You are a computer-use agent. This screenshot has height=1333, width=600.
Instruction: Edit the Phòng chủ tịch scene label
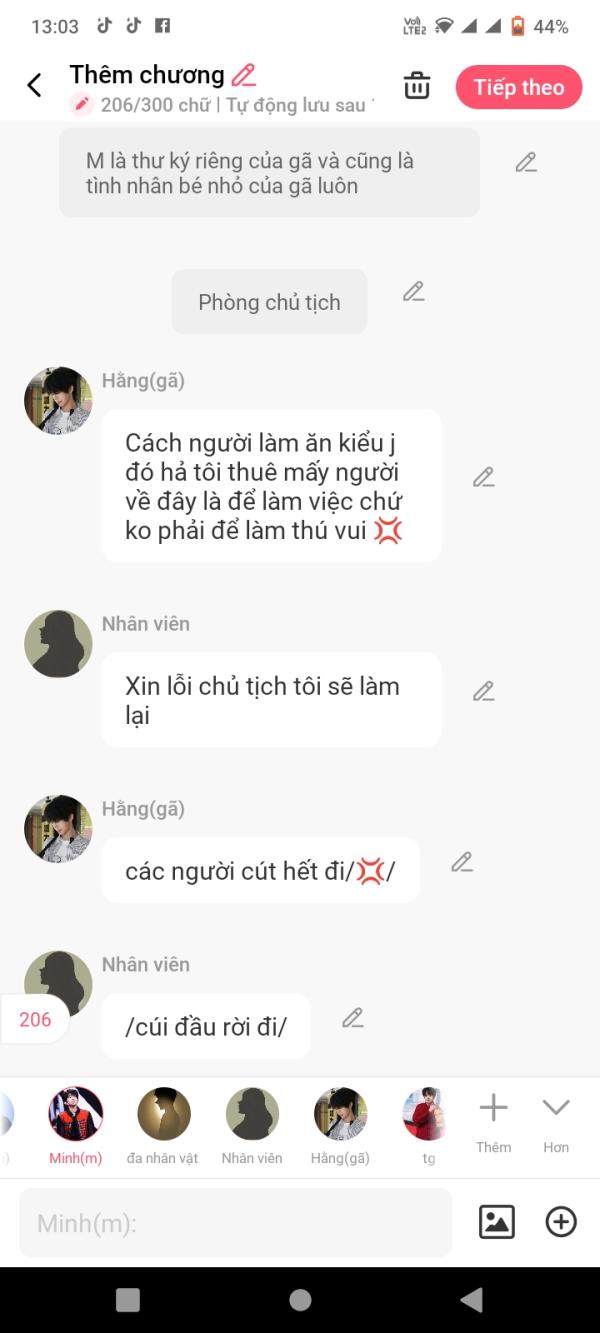[x=414, y=291]
